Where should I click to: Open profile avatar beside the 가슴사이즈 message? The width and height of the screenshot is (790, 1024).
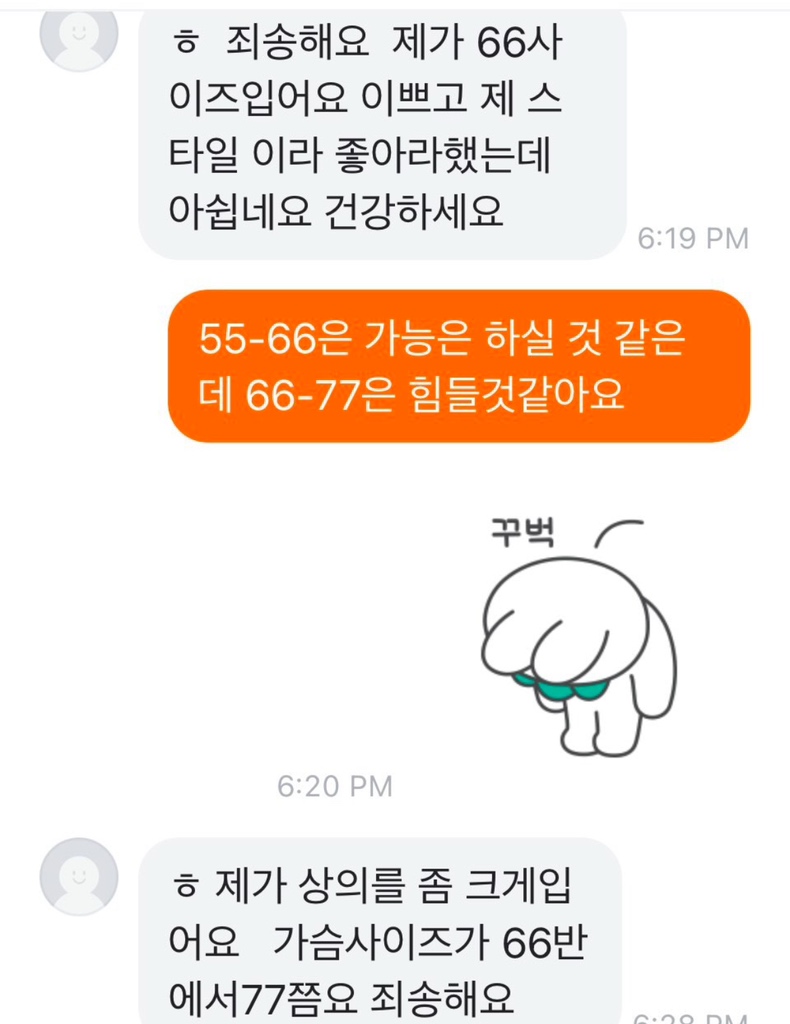tap(78, 876)
